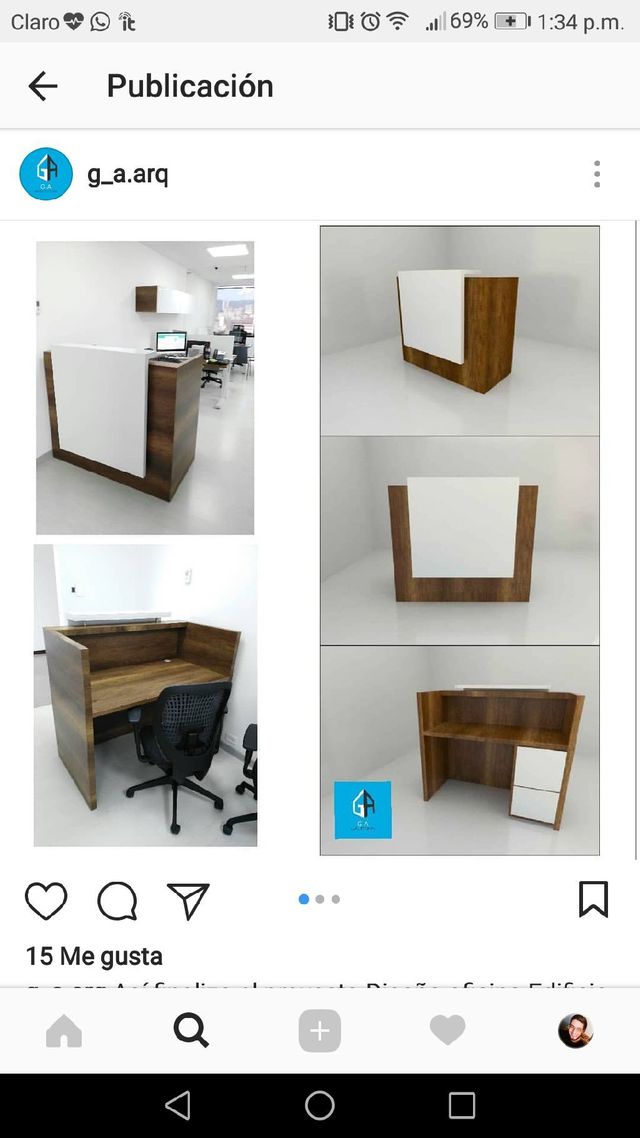Like this post with the heart icon
This screenshot has width=640, height=1138.
tap(46, 901)
